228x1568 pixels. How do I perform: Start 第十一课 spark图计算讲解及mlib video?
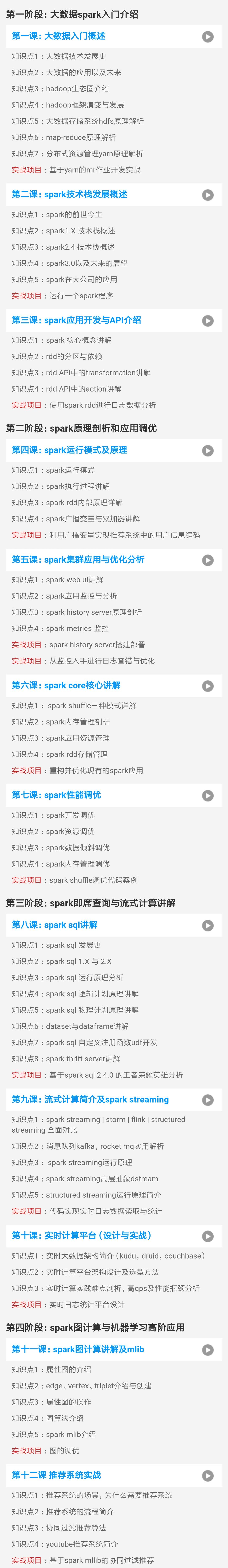pos(208,1350)
